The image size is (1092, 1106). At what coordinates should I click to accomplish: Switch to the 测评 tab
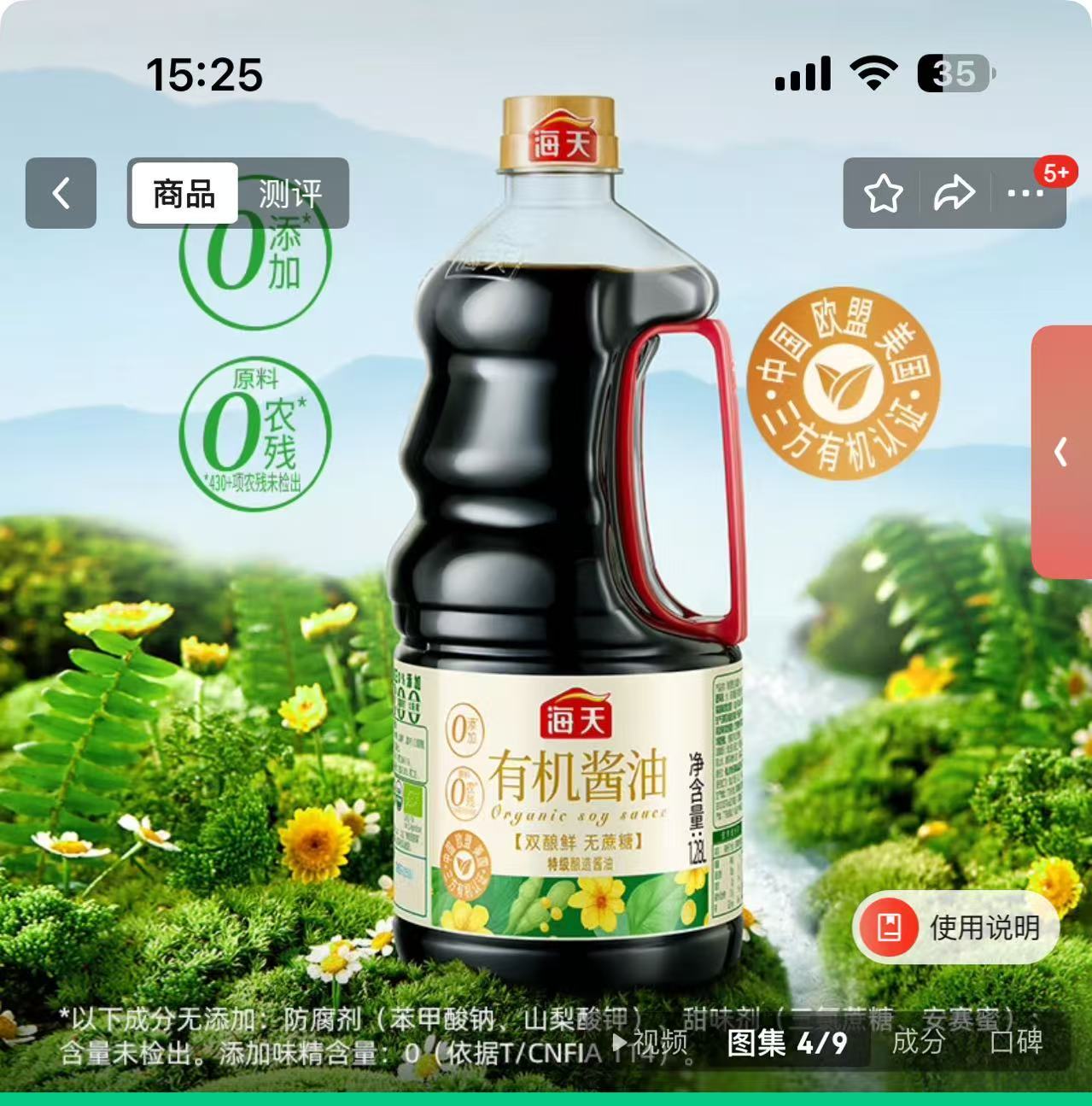(290, 194)
